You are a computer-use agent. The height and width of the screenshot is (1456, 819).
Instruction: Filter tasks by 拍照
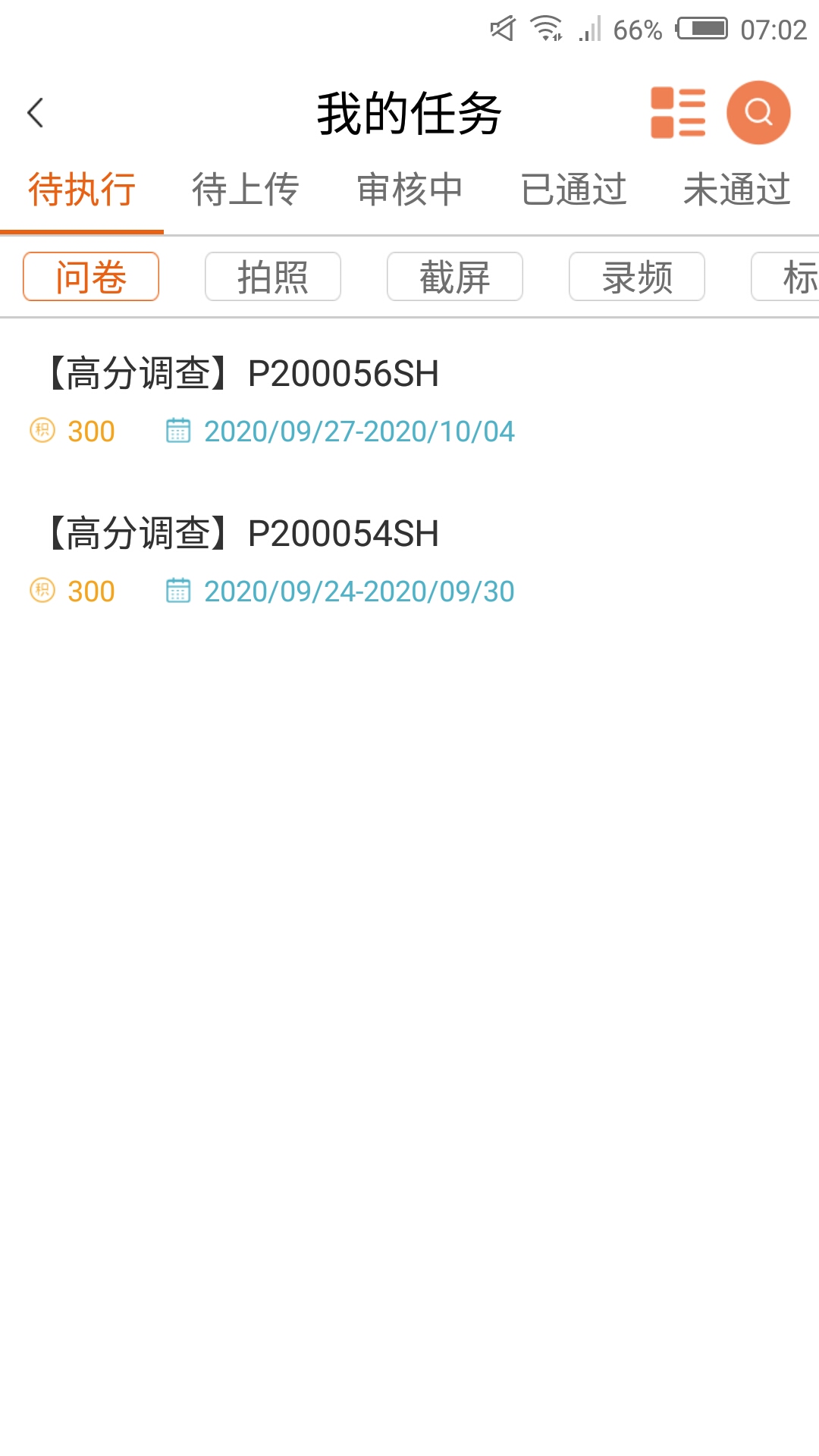tap(273, 277)
